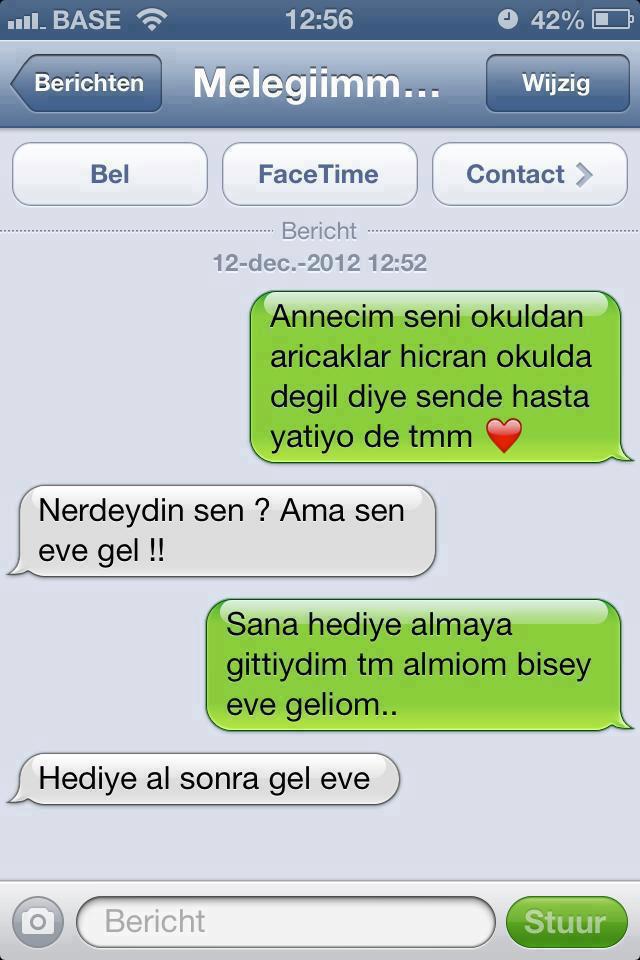Go back to Berichten list
The height and width of the screenshot is (960, 640).
87,83
